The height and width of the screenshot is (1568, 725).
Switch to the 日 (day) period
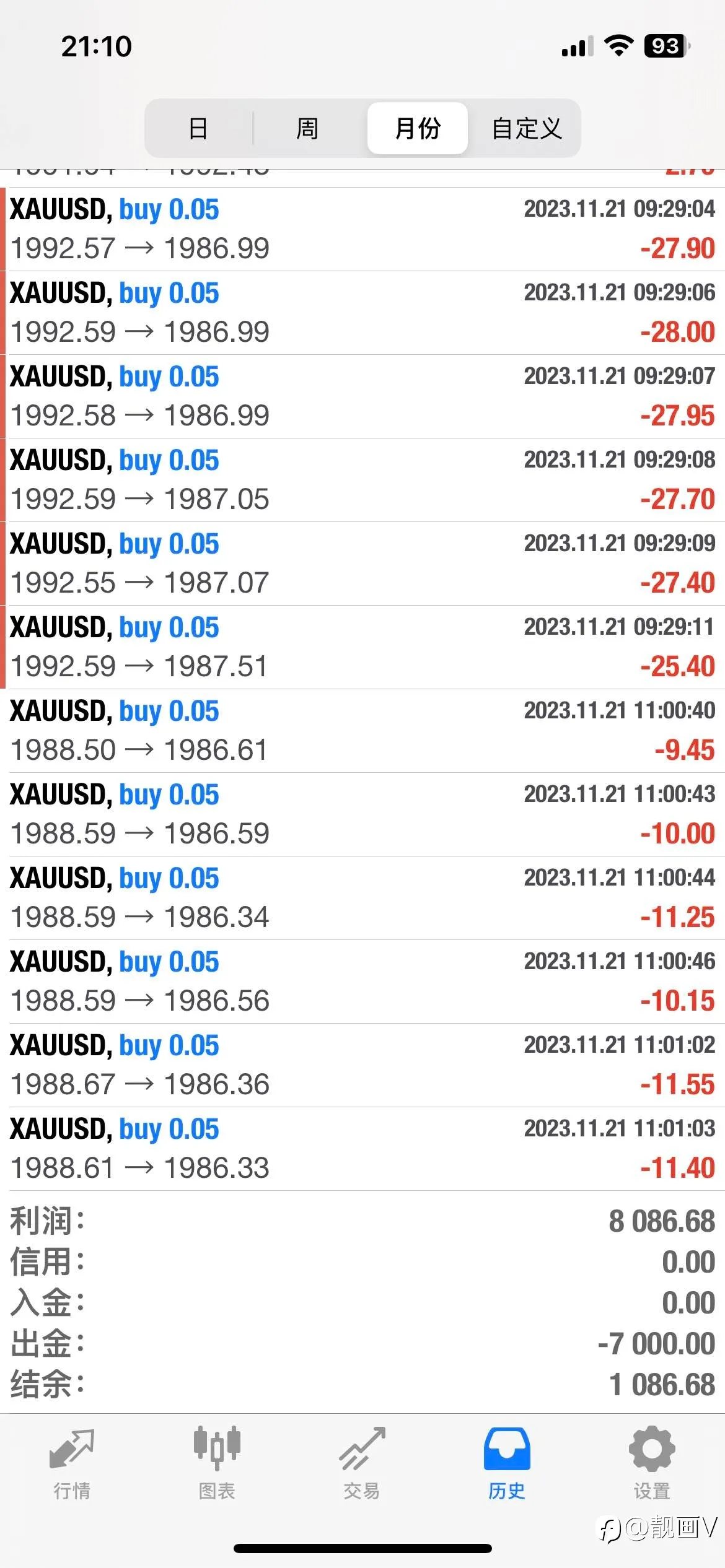click(x=198, y=128)
